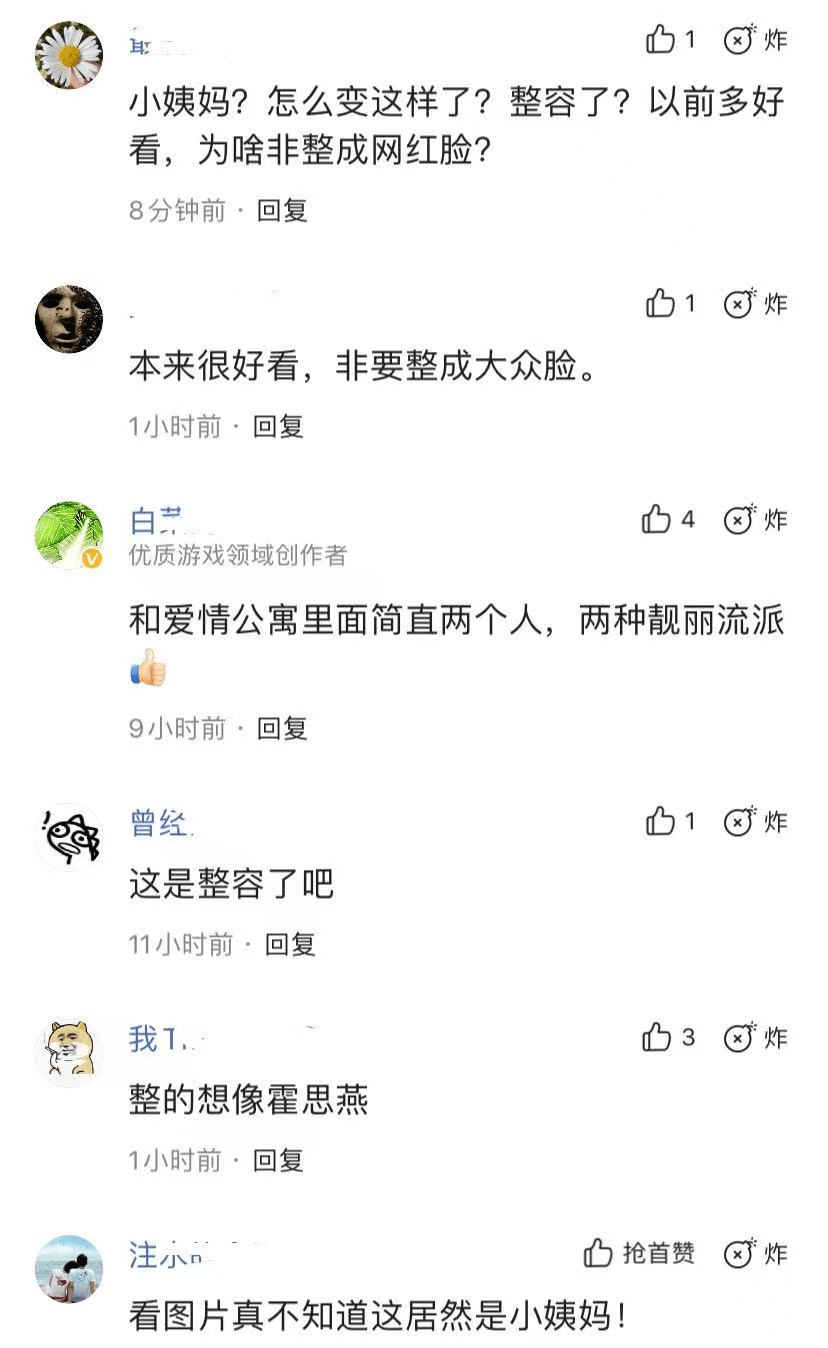Tap 炸 on the comment about 网红脸

(x=755, y=40)
